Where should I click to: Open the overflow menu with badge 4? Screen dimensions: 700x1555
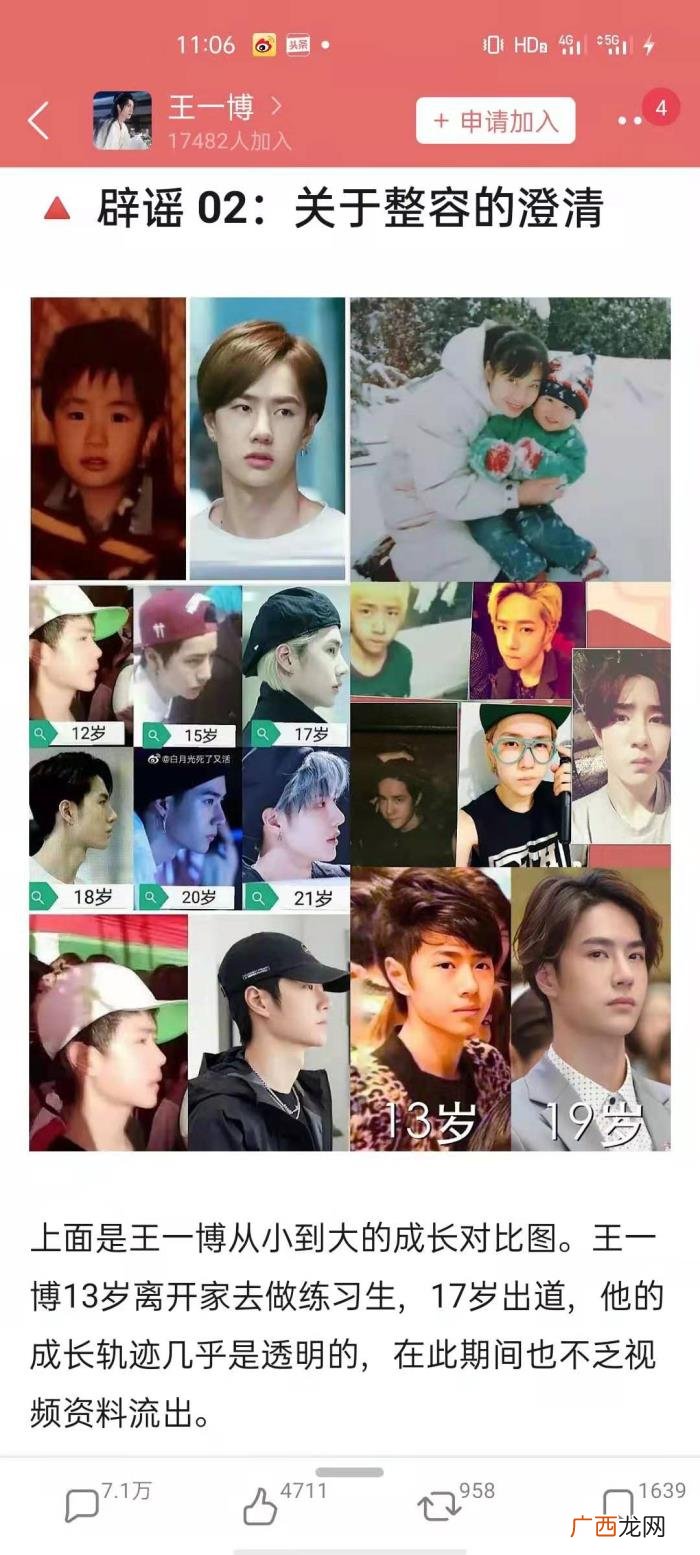click(630, 121)
